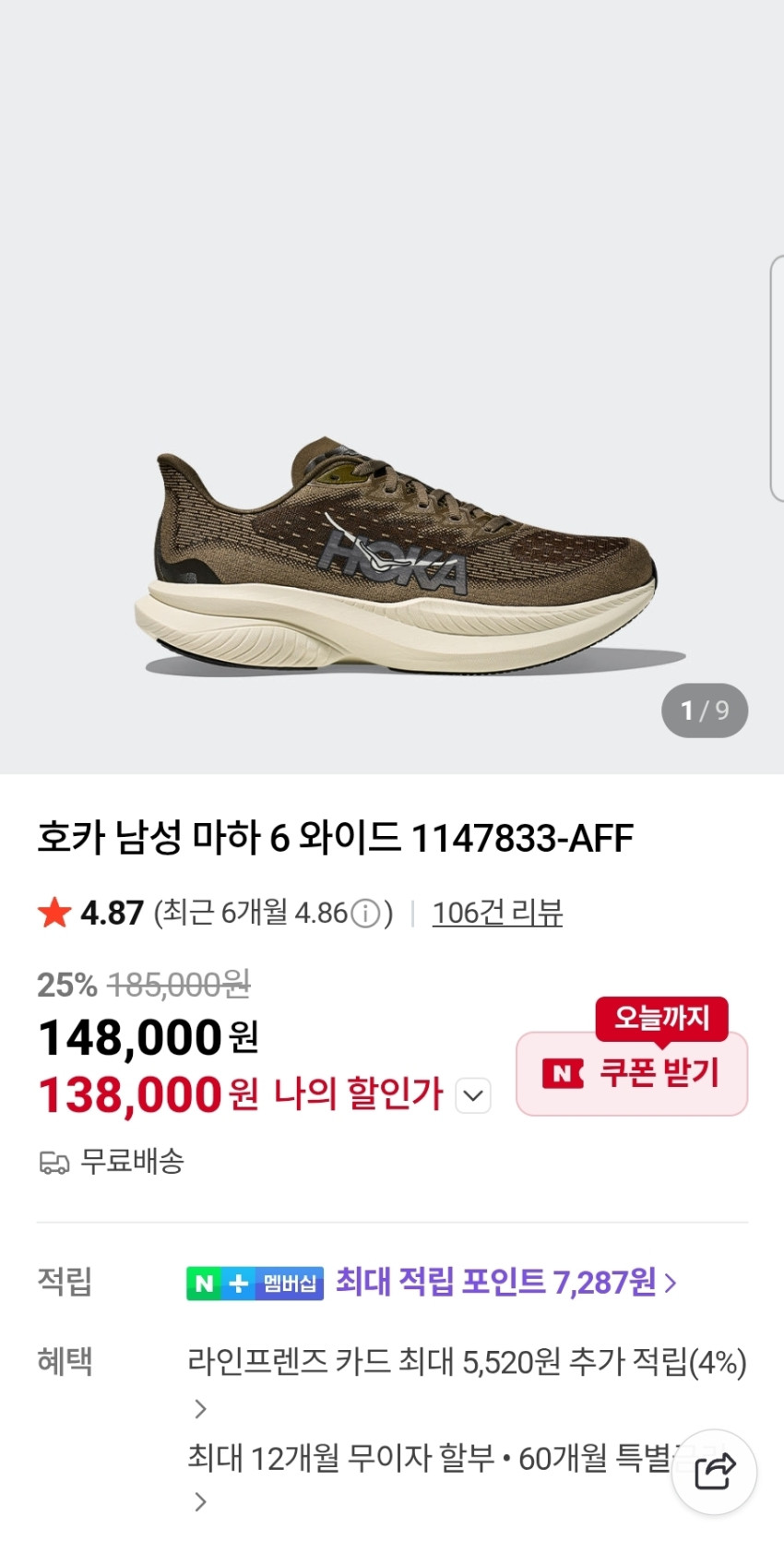Open the 106건 리뷰 link

pos(497,913)
